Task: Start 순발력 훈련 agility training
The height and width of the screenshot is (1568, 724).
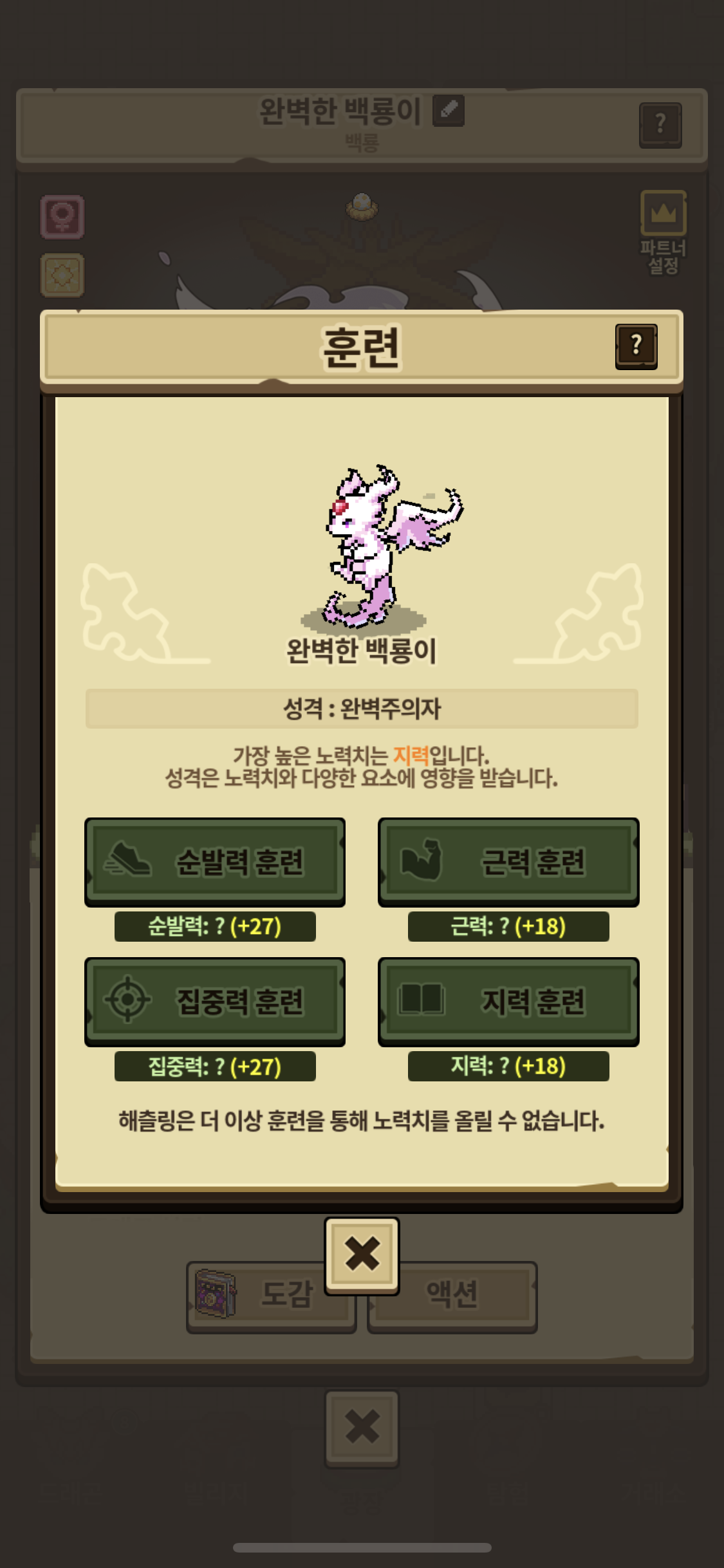Action: tap(215, 862)
